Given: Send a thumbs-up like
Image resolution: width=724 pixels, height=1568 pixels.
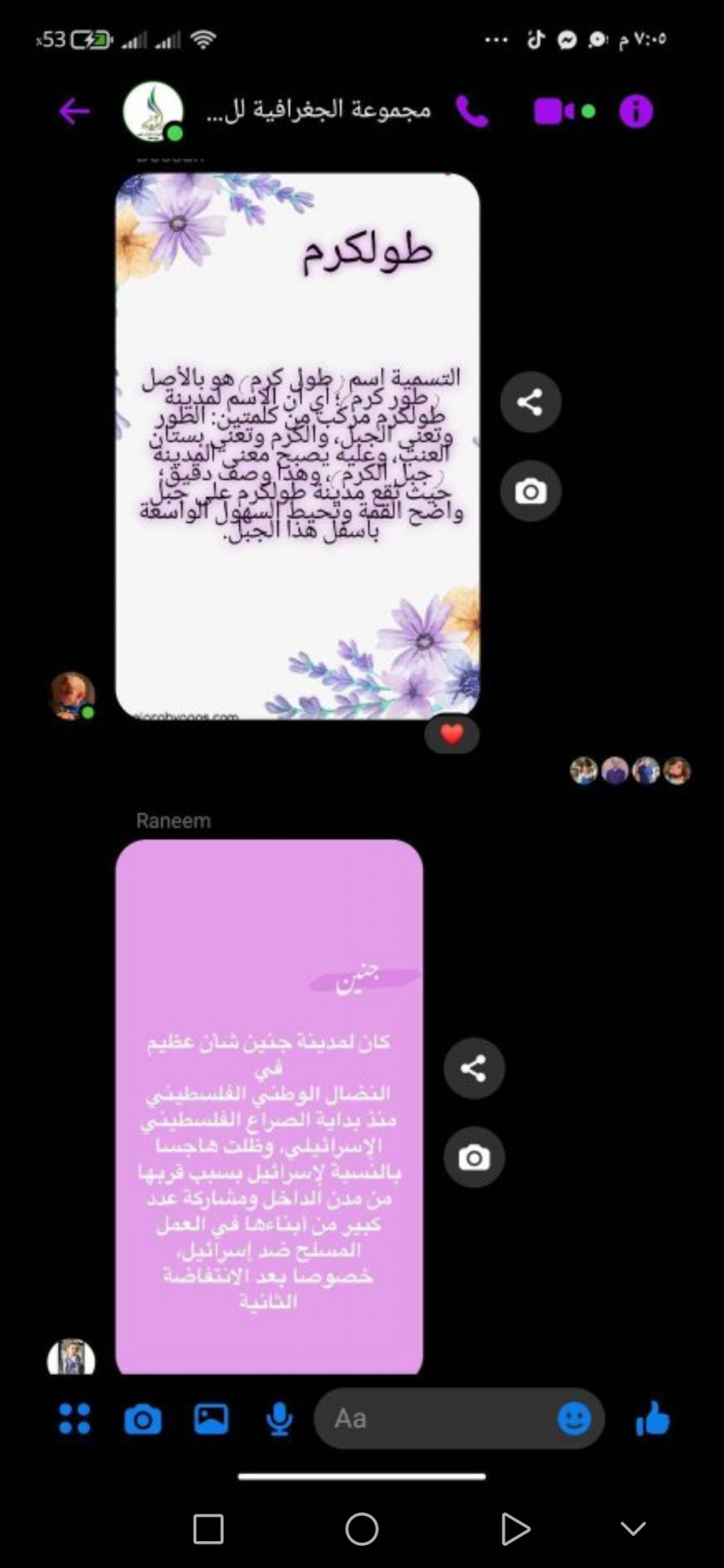Looking at the screenshot, I should pyautogui.click(x=652, y=1419).
